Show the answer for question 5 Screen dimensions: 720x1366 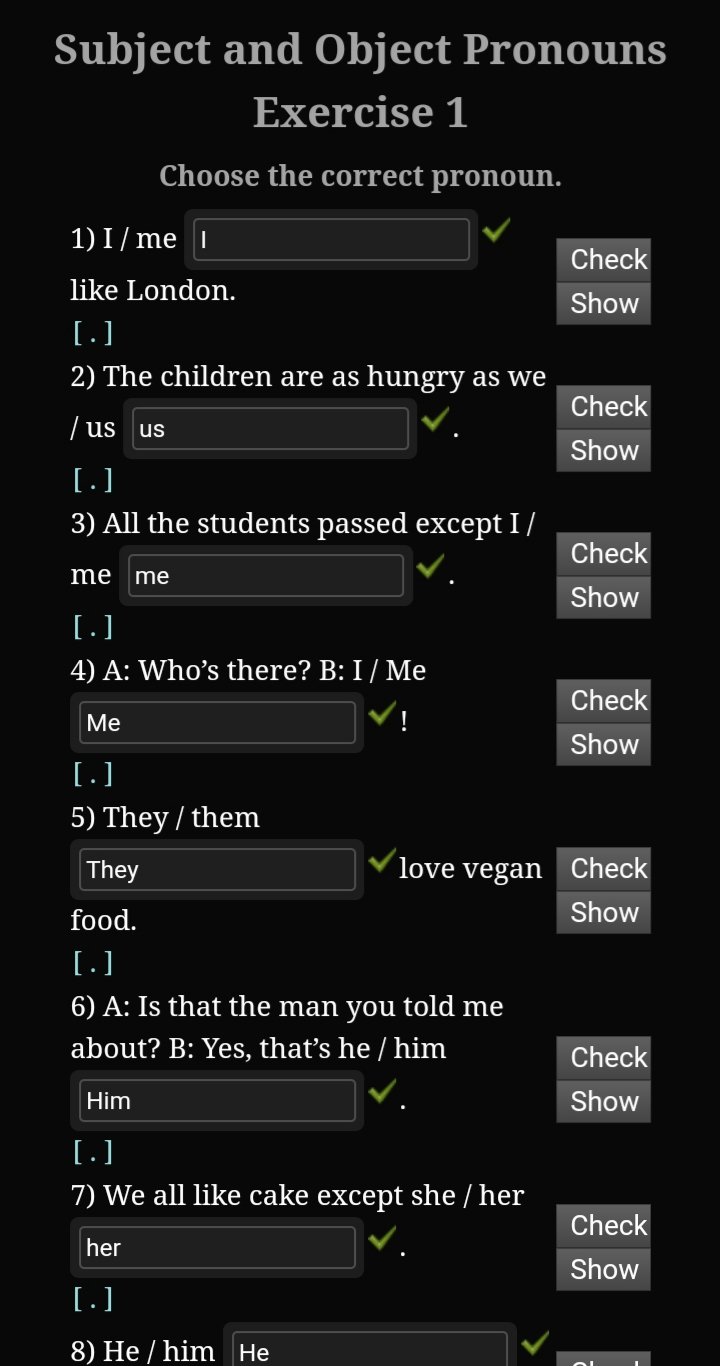coord(604,913)
